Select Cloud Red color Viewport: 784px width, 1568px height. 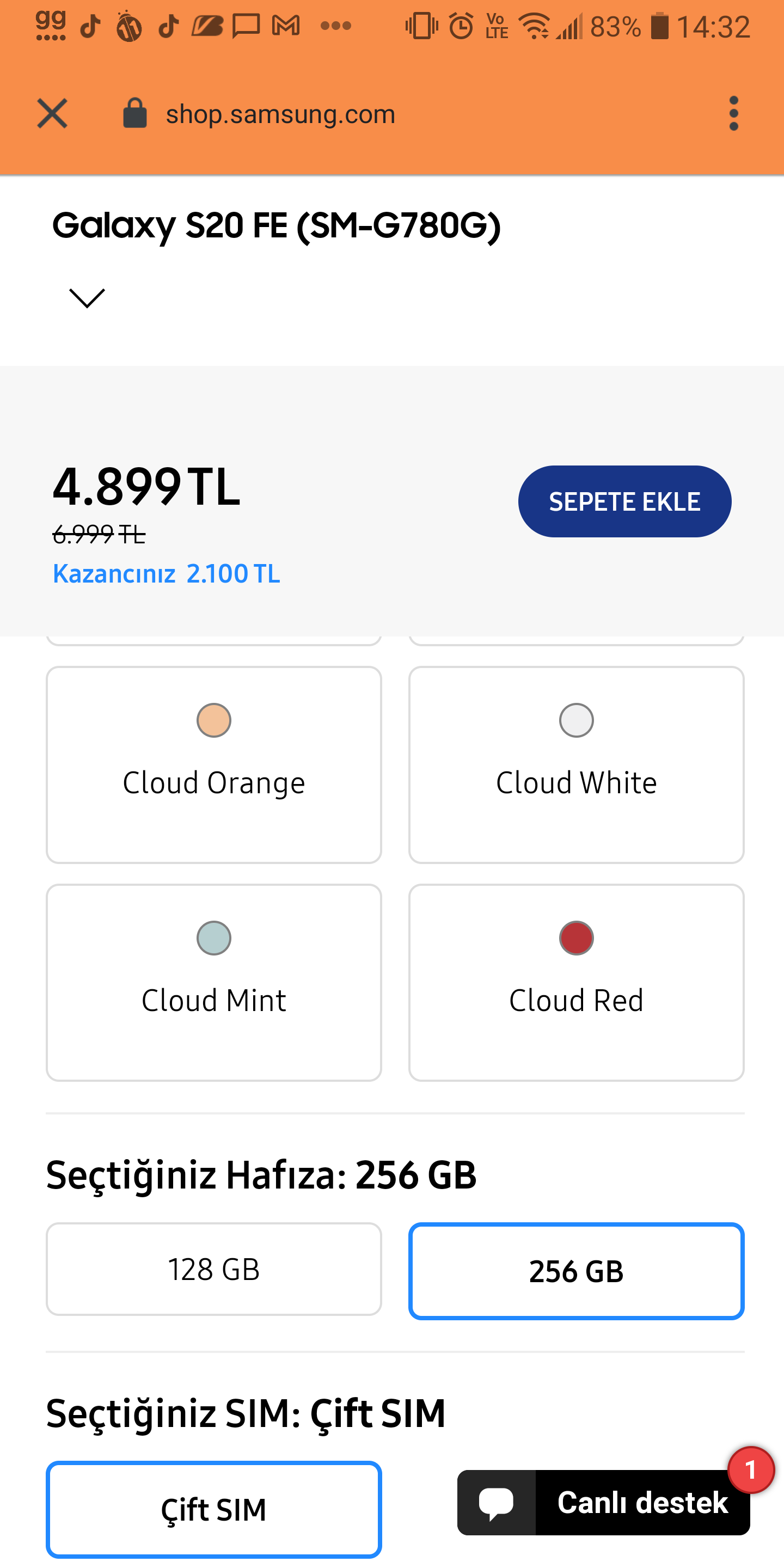coord(576,982)
